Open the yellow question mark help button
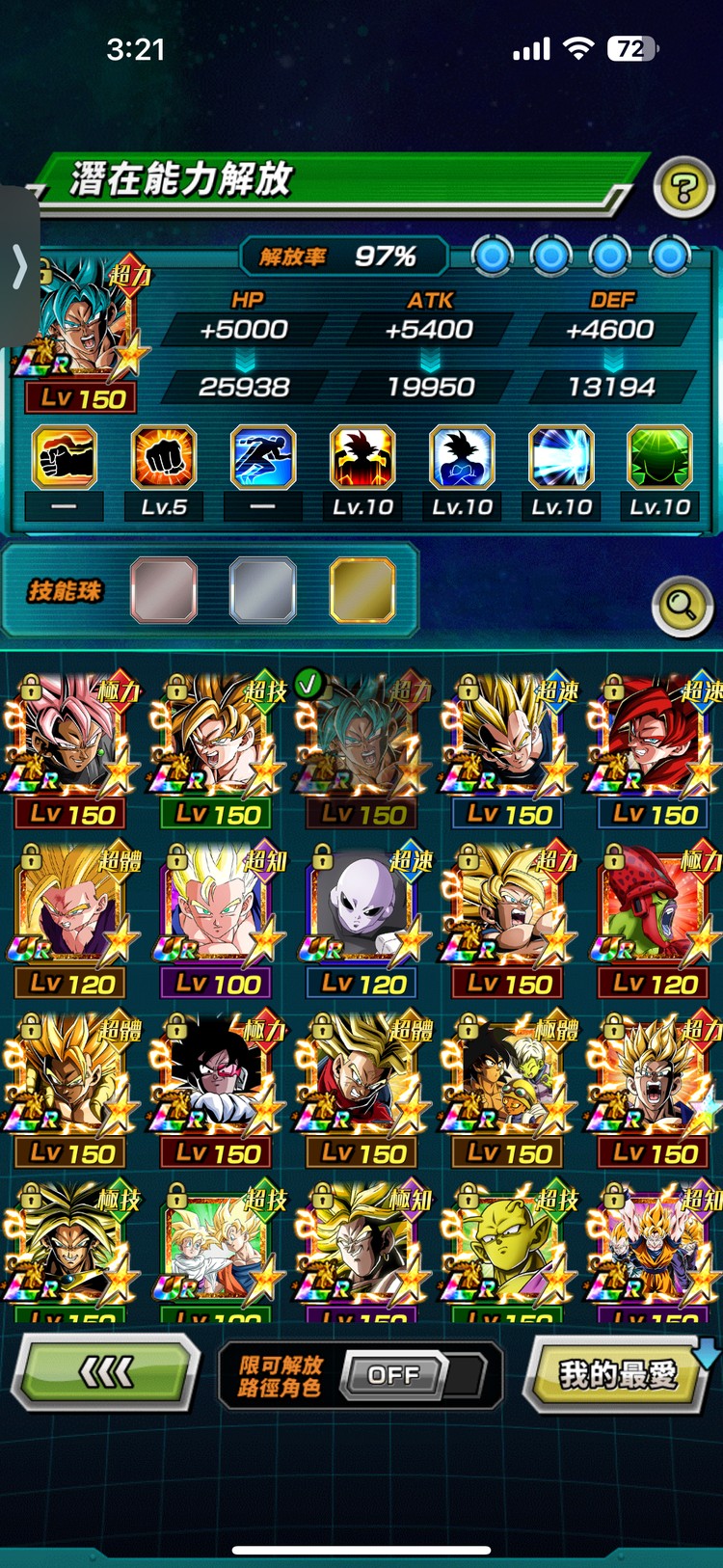This screenshot has height=1568, width=723. (683, 187)
